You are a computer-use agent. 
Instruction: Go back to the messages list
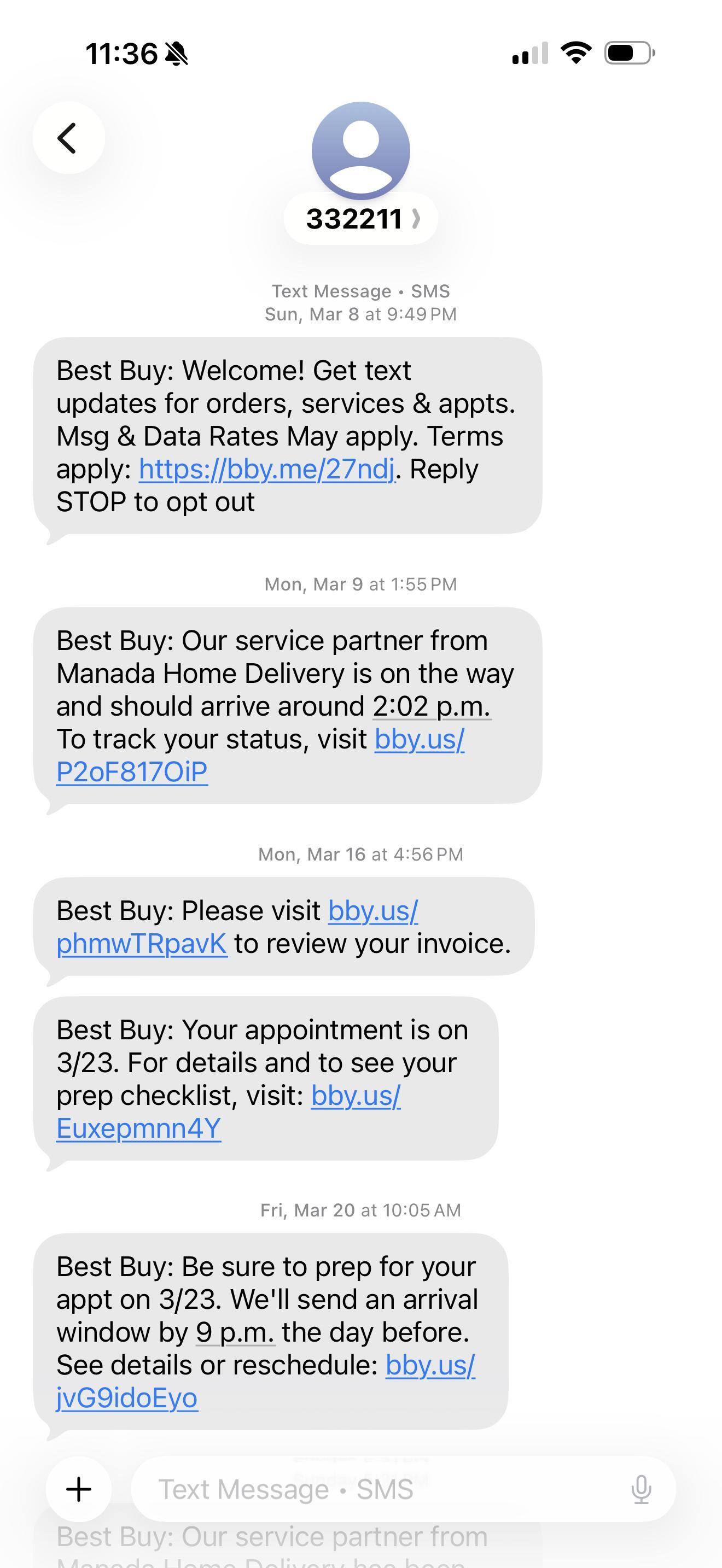point(68,138)
